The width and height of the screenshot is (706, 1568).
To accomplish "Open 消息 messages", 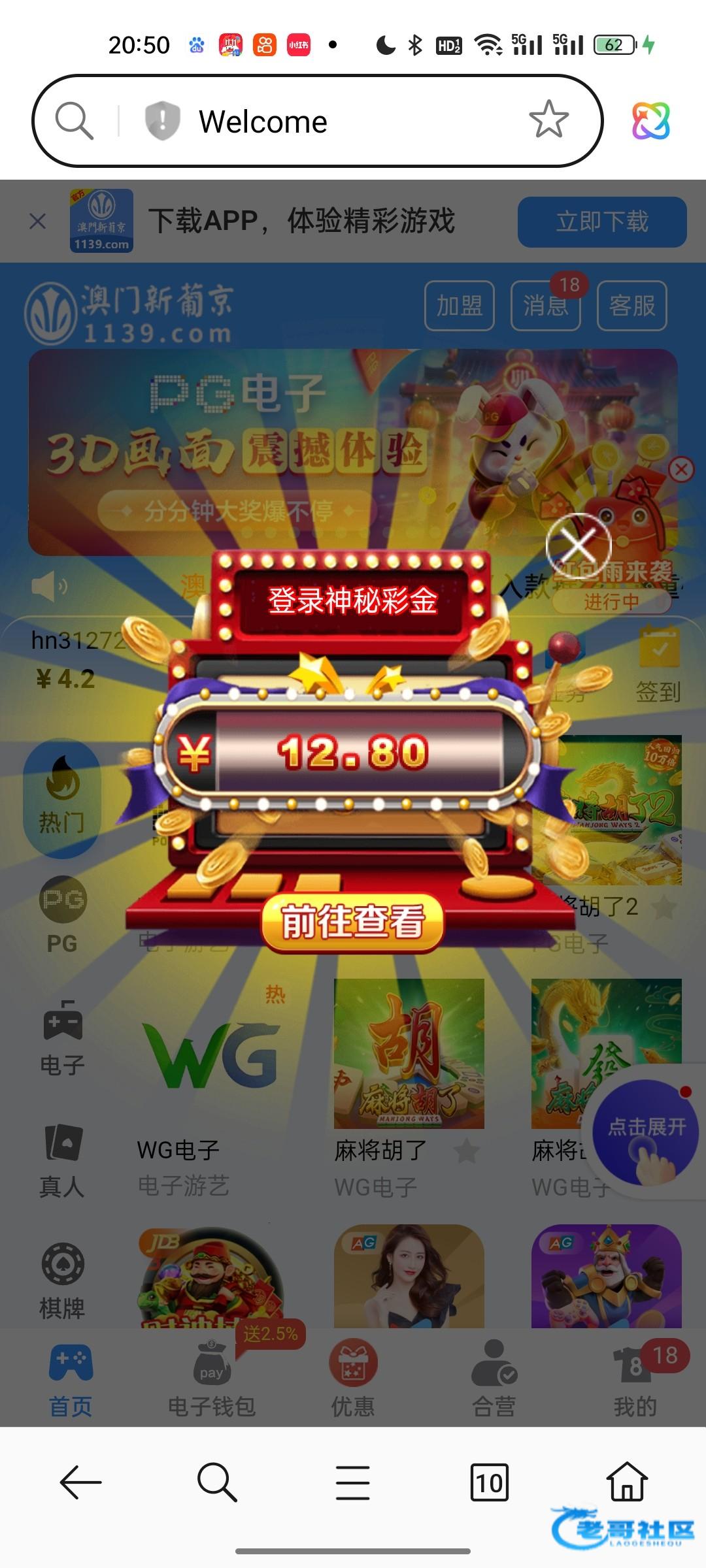I will 546,306.
